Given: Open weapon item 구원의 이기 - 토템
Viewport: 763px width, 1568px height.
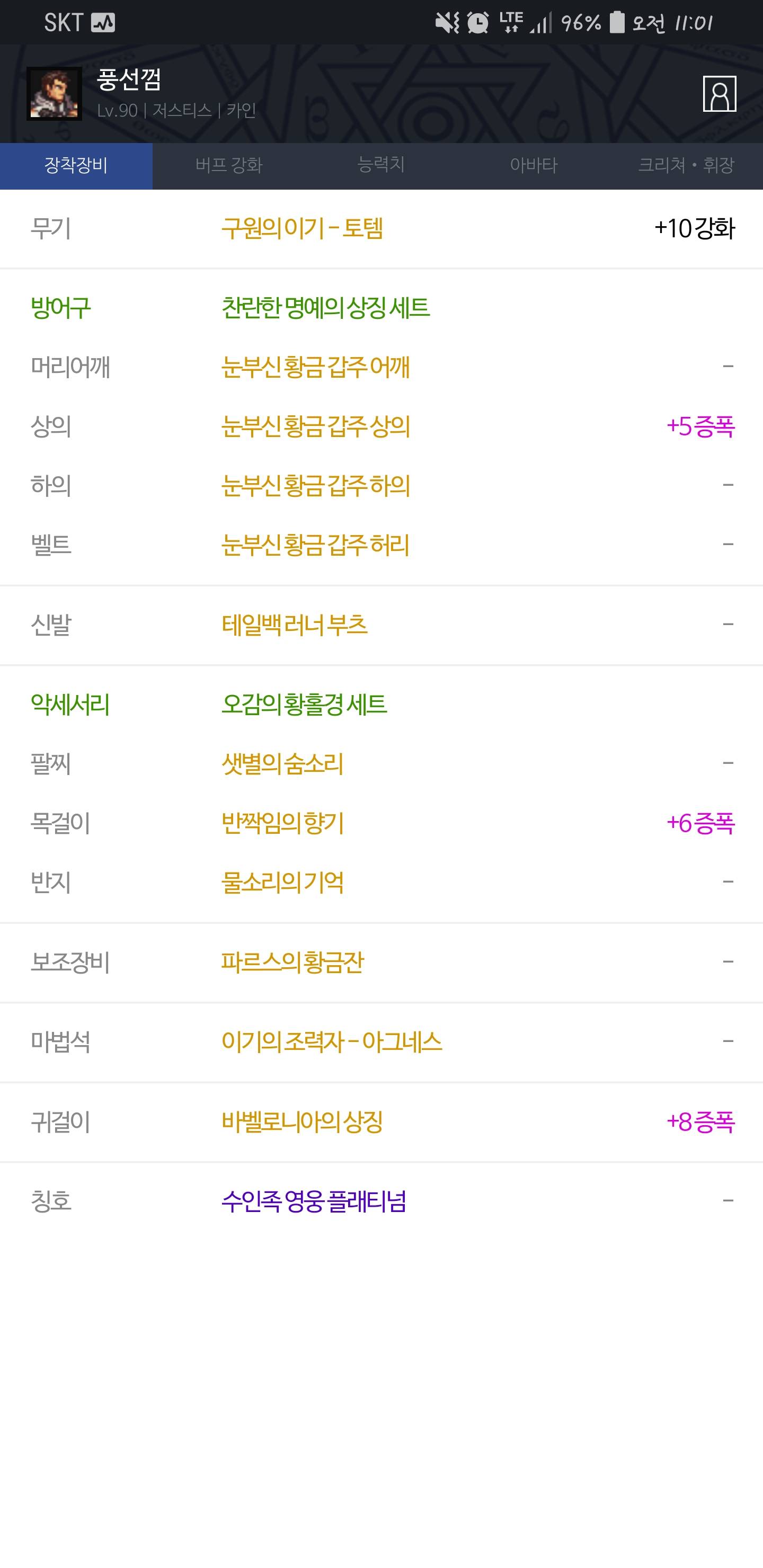Looking at the screenshot, I should (x=381, y=229).
